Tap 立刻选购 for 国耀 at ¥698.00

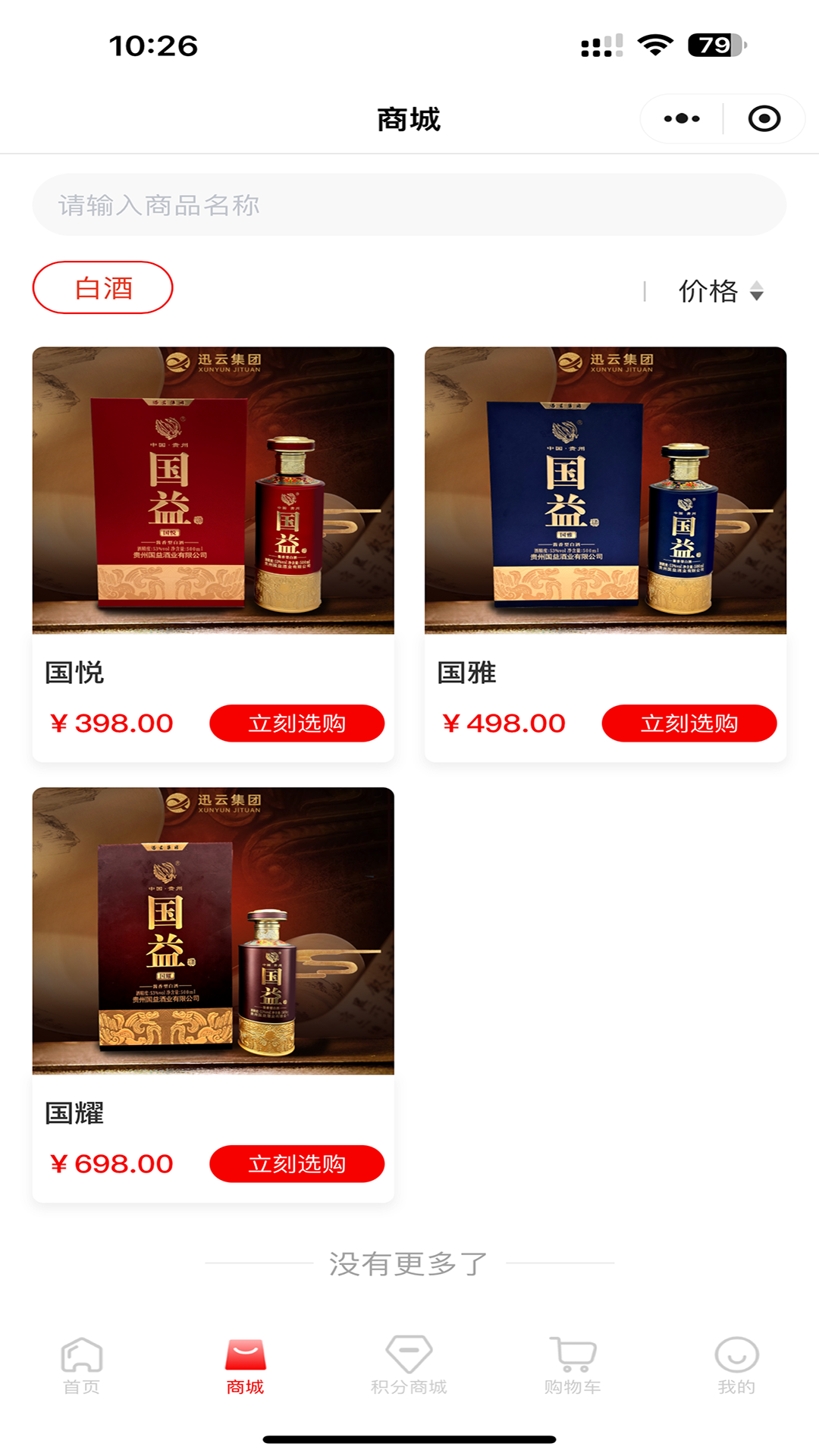pos(297,1163)
